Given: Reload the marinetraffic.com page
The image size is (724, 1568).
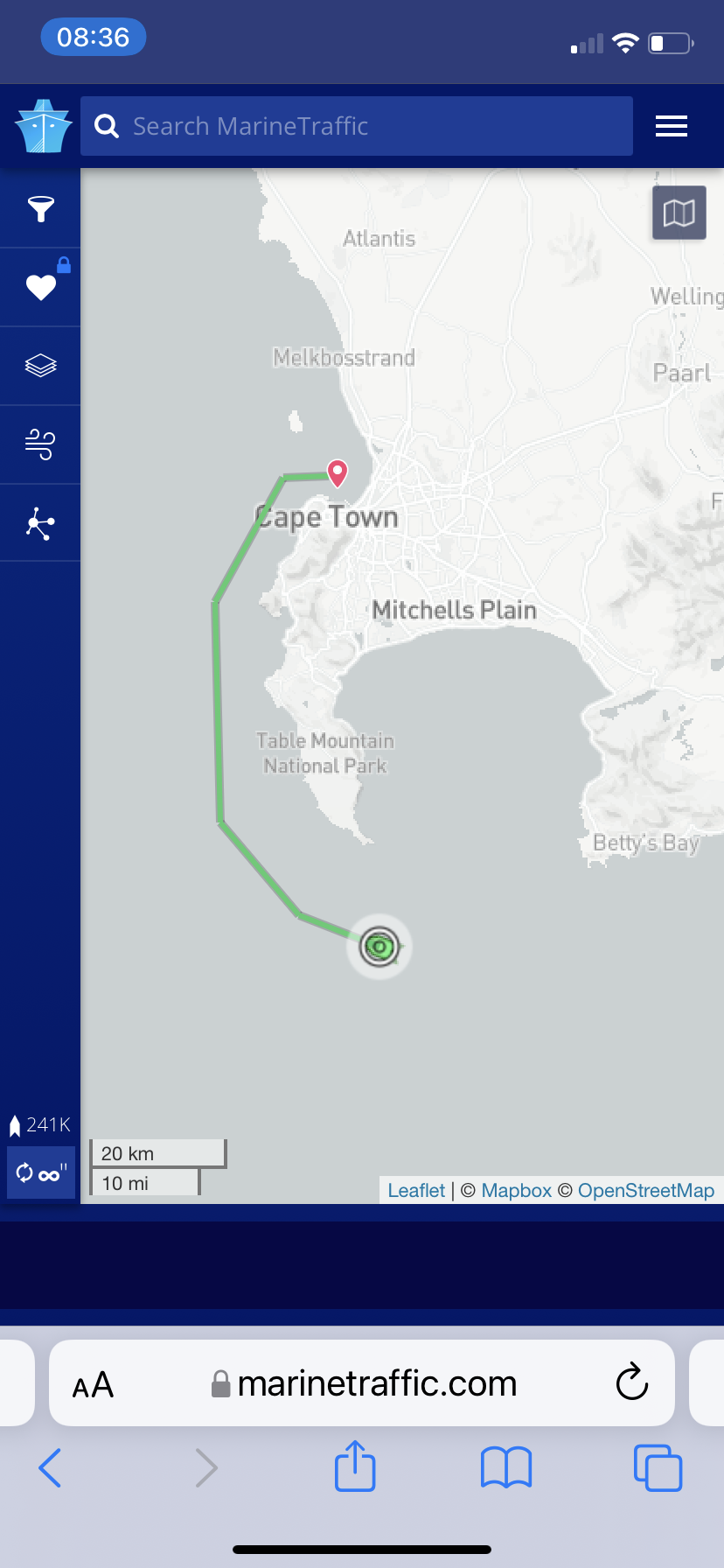Looking at the screenshot, I should pos(631,1383).
